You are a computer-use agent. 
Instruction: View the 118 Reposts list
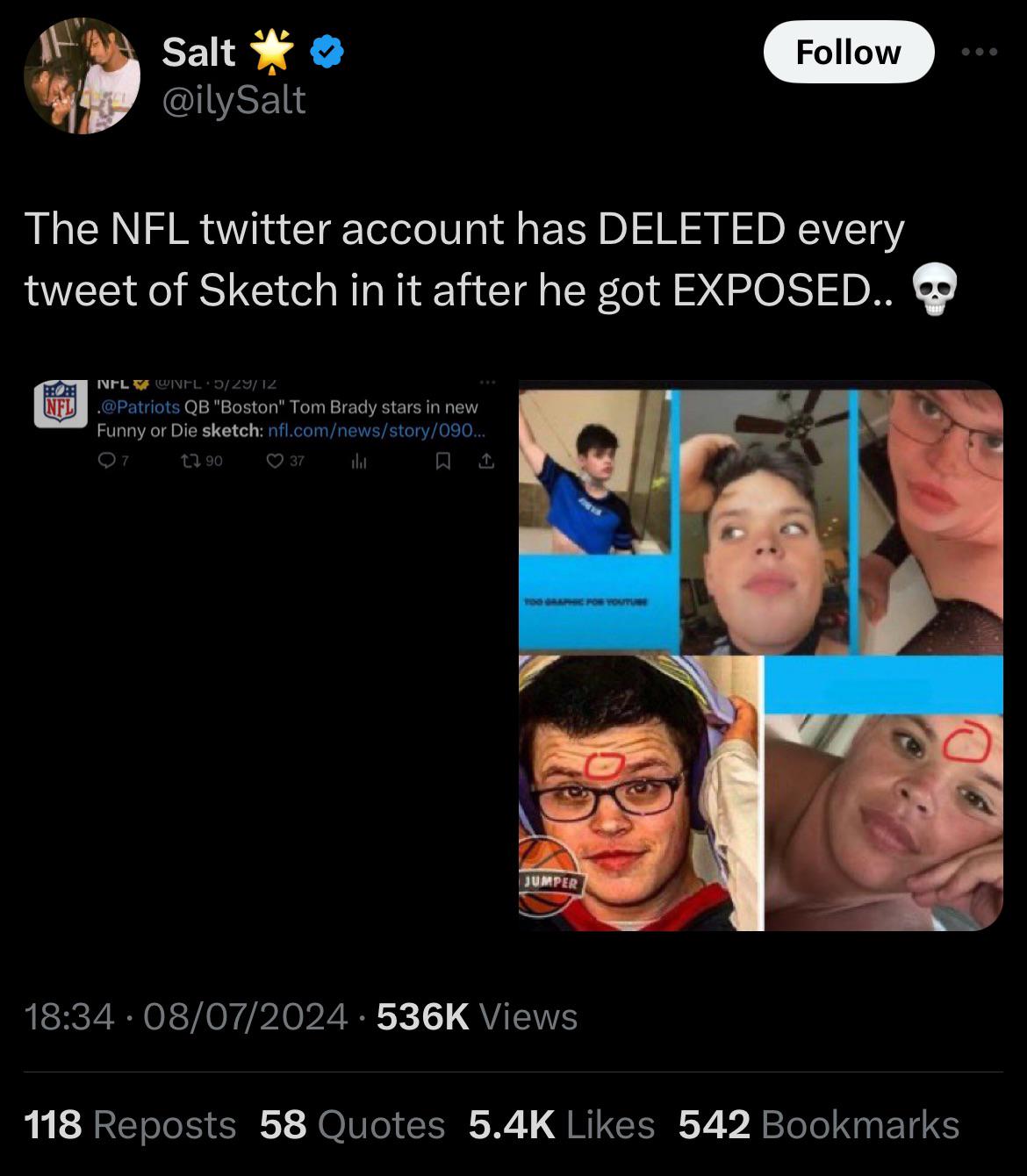(130, 1125)
